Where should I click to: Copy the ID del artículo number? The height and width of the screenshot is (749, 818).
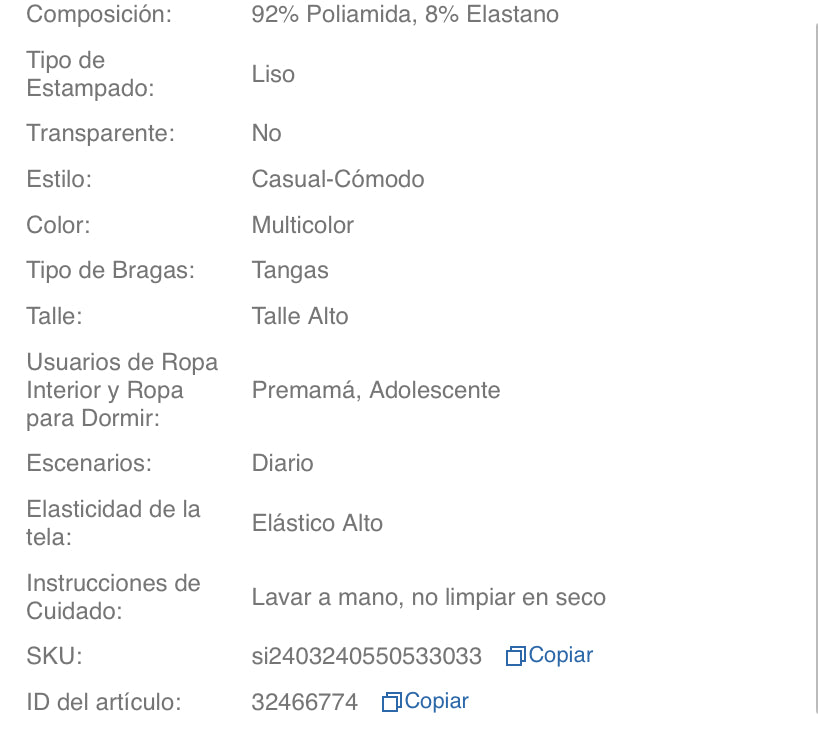click(x=426, y=702)
